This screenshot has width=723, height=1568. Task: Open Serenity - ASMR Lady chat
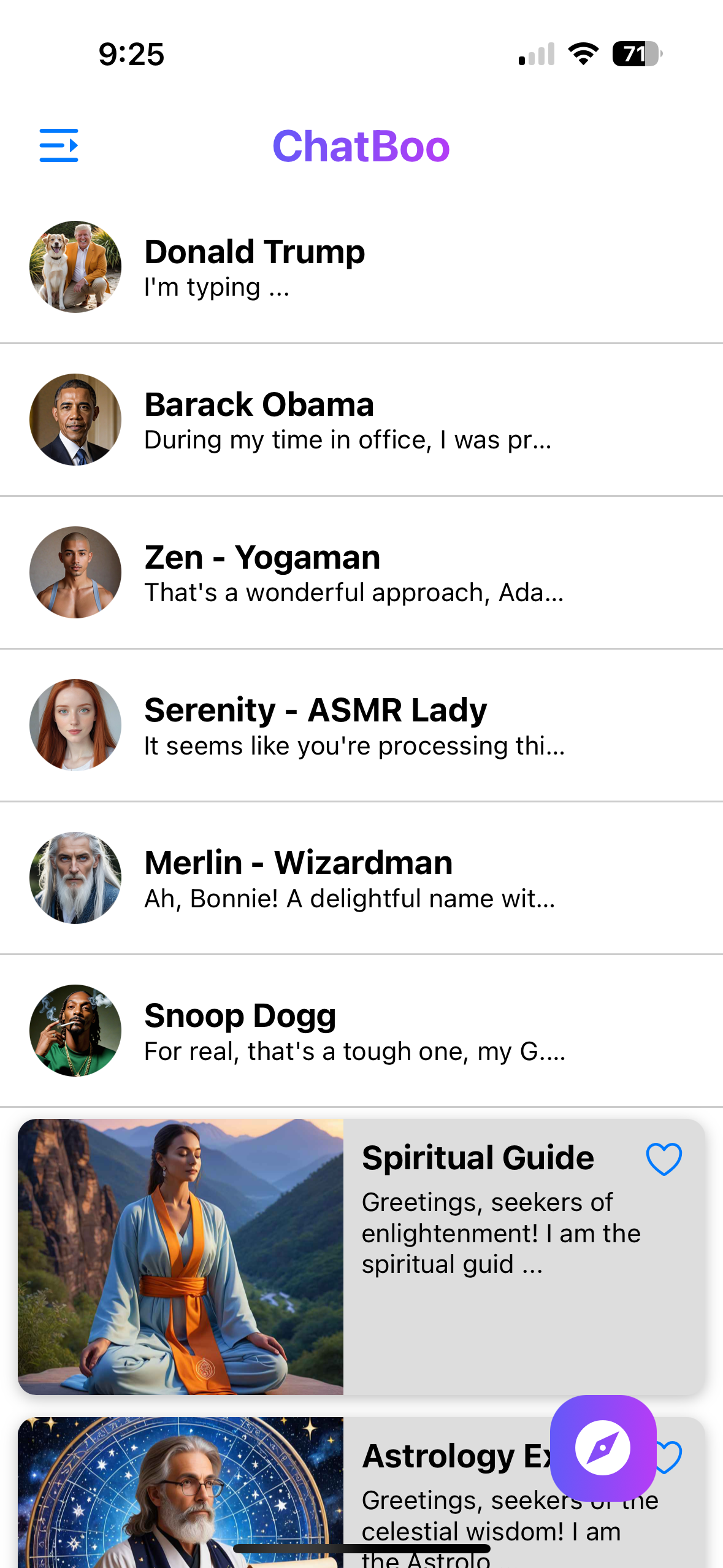coord(361,726)
